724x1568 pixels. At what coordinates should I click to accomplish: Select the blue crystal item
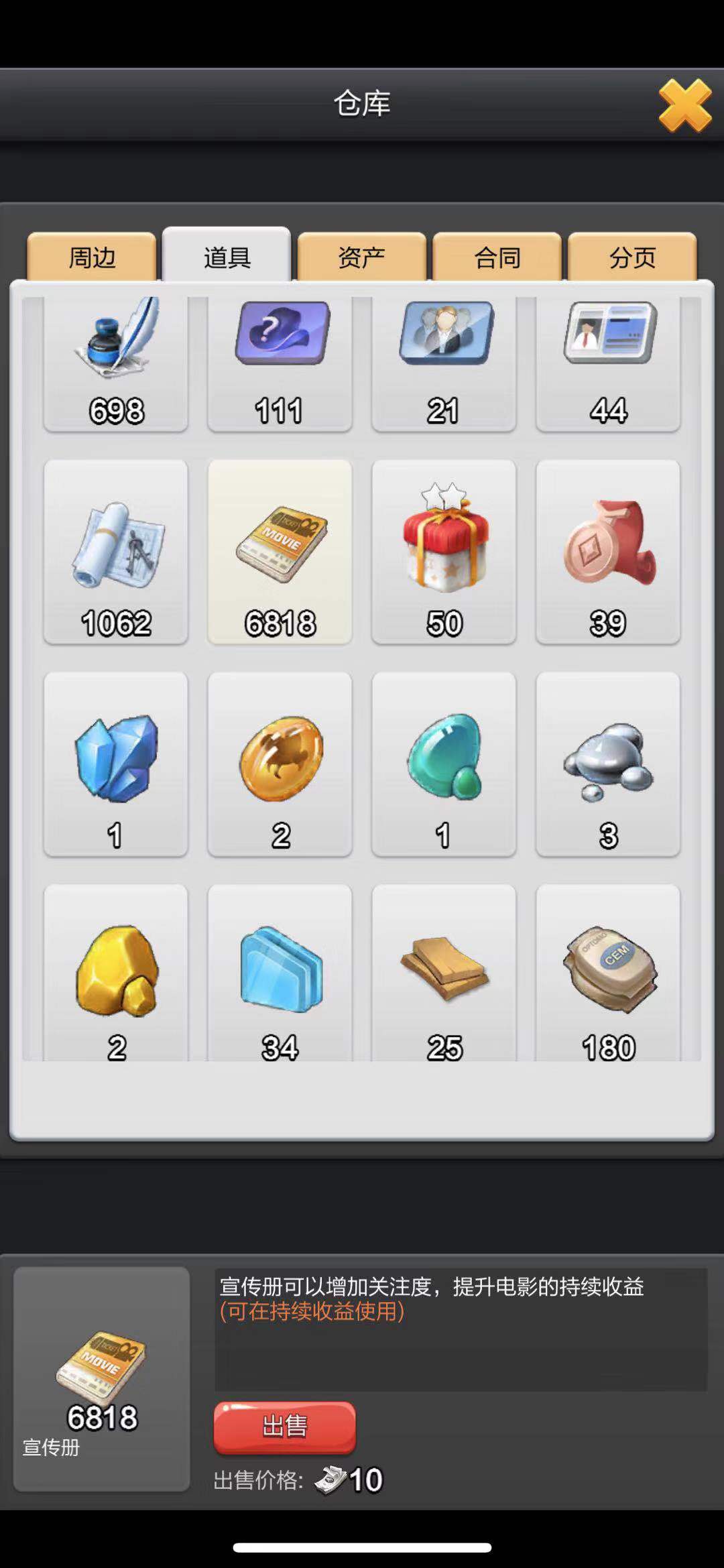click(116, 764)
